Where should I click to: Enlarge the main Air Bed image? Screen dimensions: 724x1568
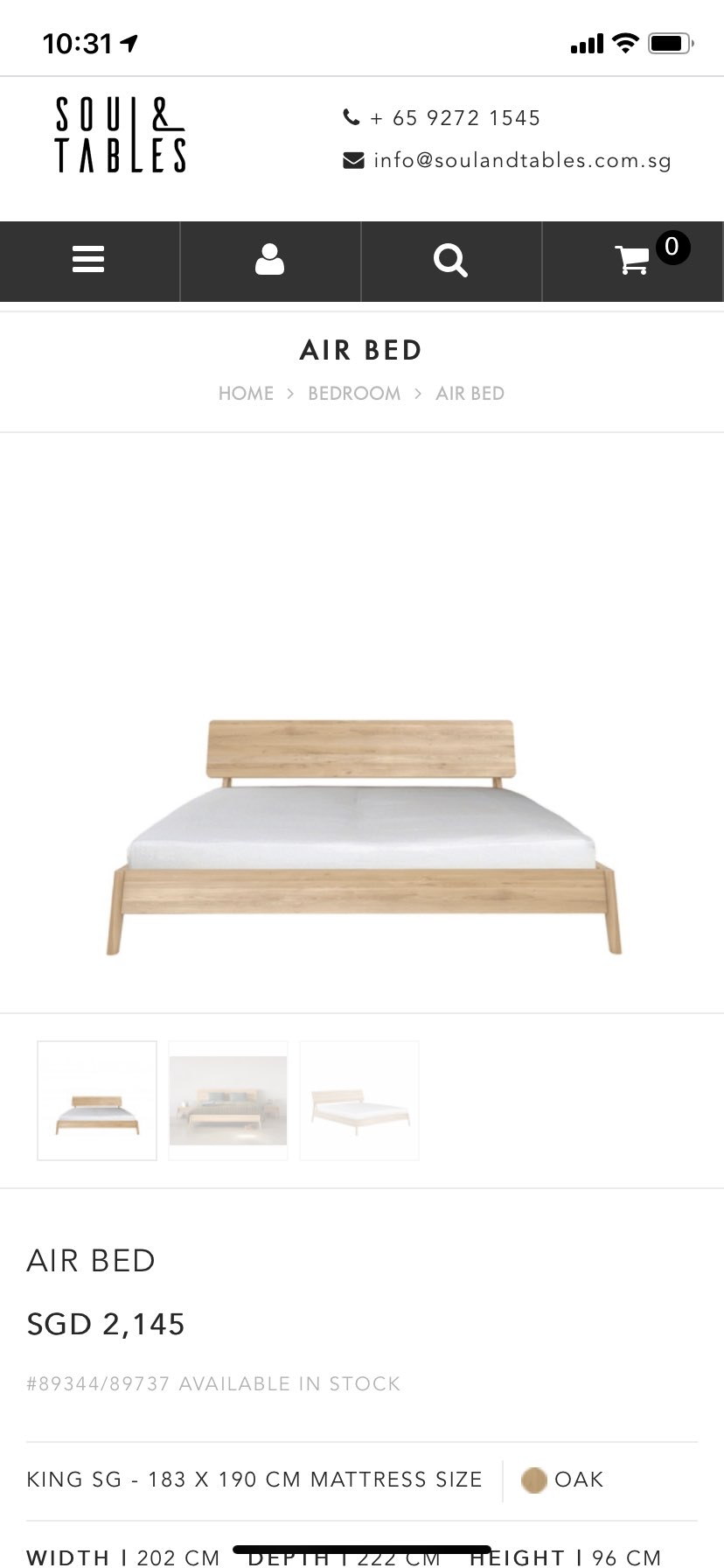(x=362, y=836)
